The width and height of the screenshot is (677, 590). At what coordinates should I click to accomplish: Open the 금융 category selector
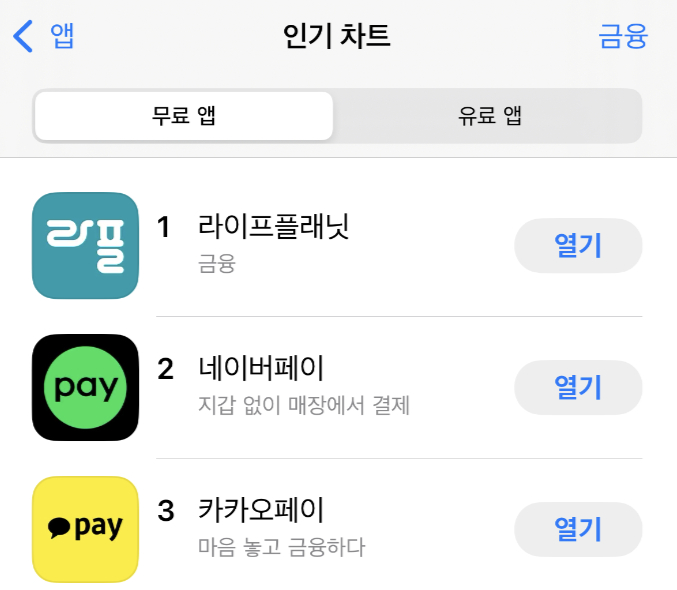pyautogui.click(x=623, y=37)
